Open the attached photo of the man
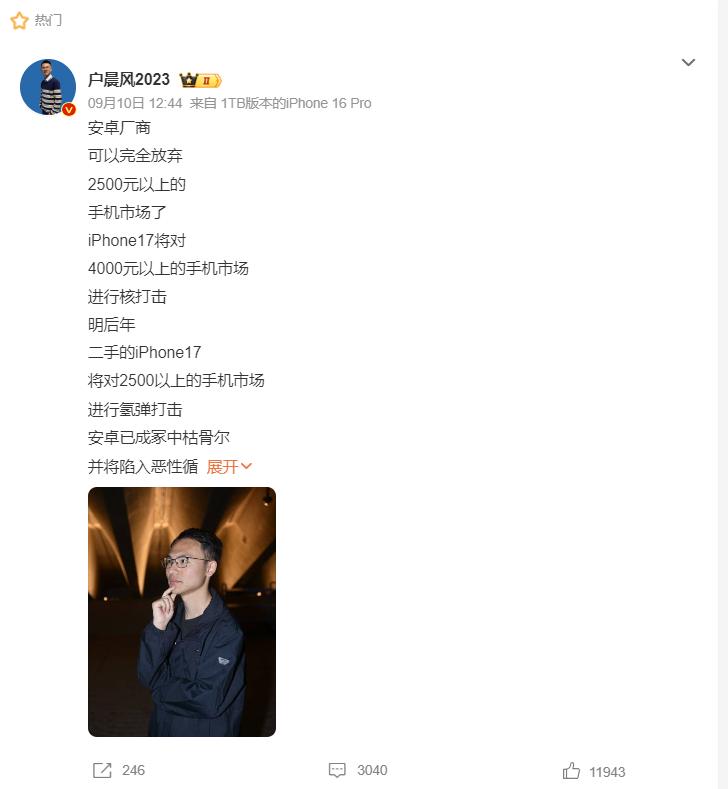 coord(181,611)
